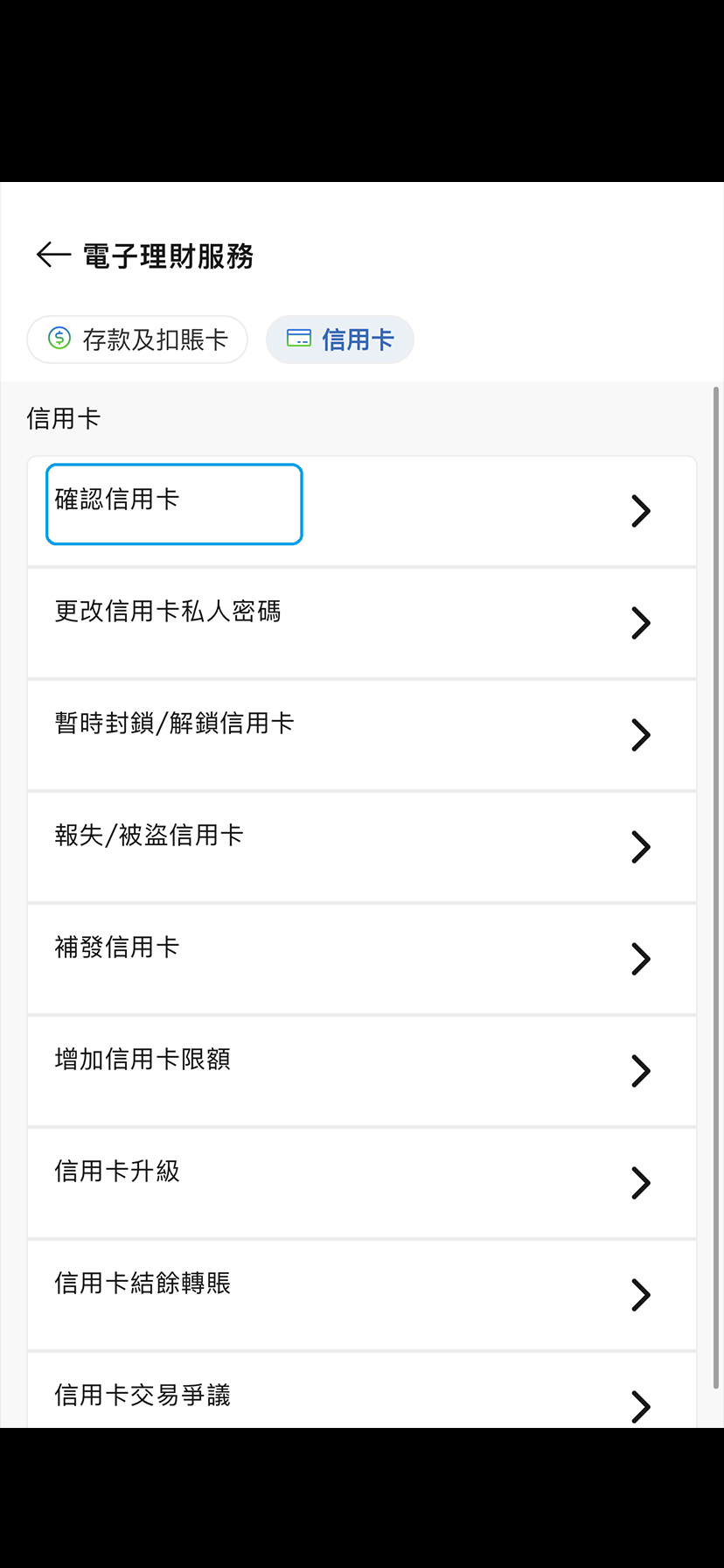Viewport: 724px width, 1568px height.
Task: Expand the 信用卡結餘轉賬 option
Action: tap(362, 1295)
